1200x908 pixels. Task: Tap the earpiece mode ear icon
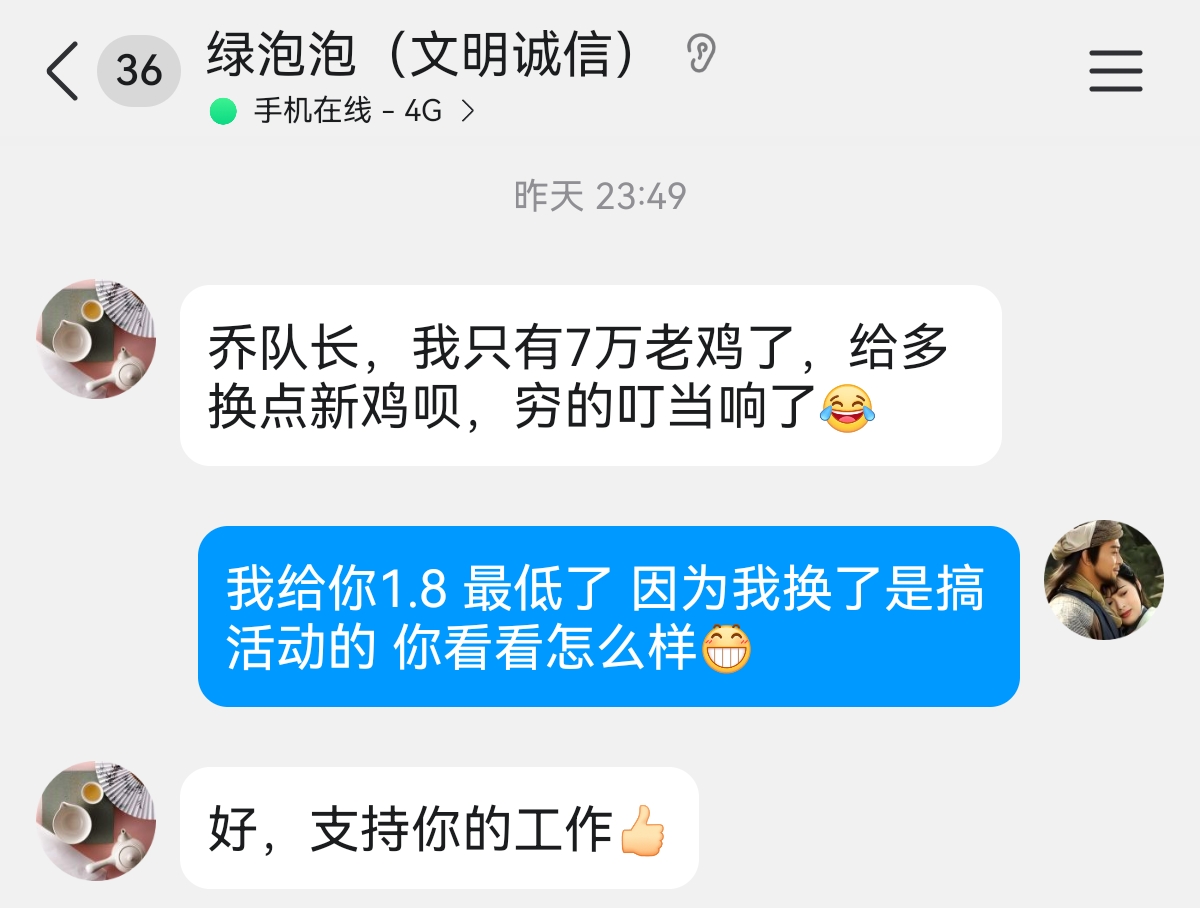click(701, 54)
